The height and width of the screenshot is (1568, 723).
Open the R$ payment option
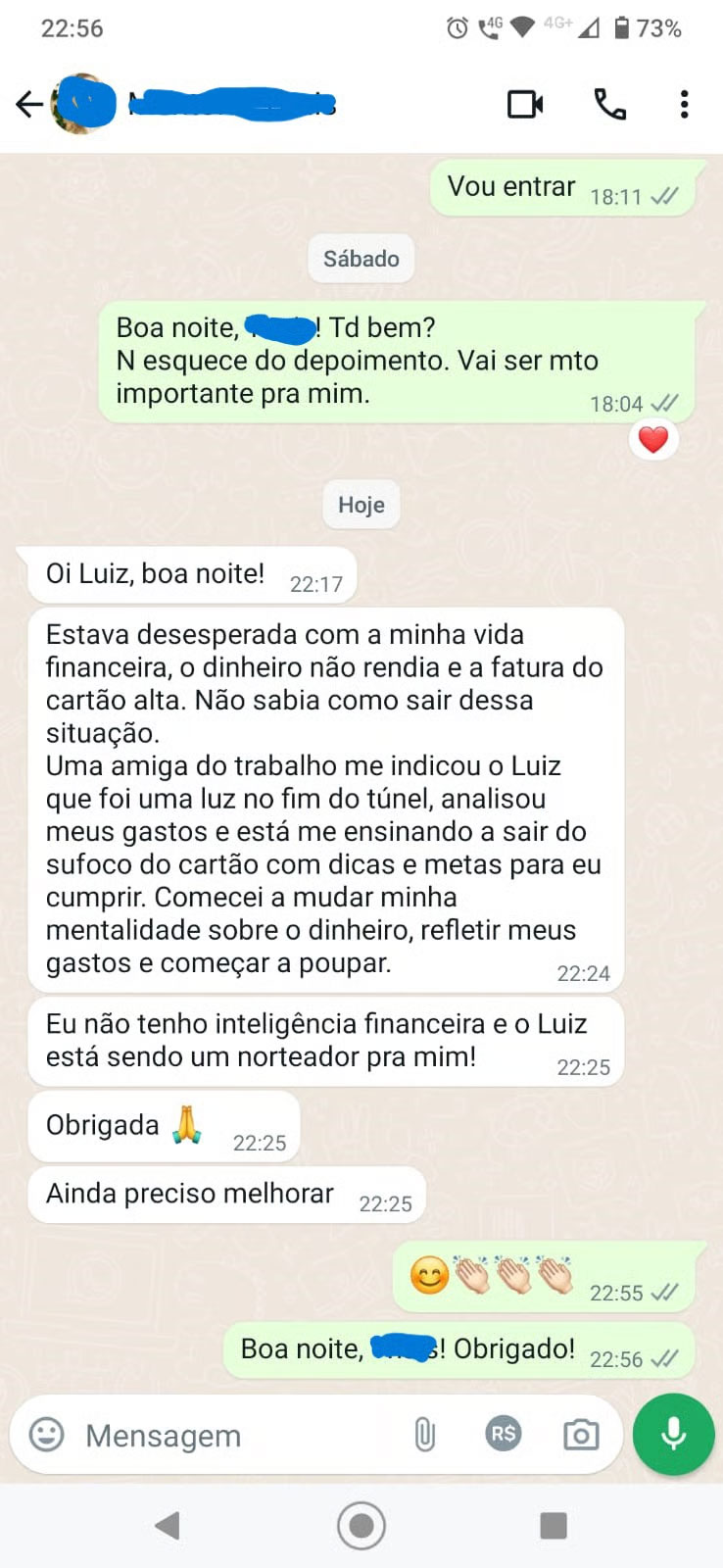[504, 1435]
